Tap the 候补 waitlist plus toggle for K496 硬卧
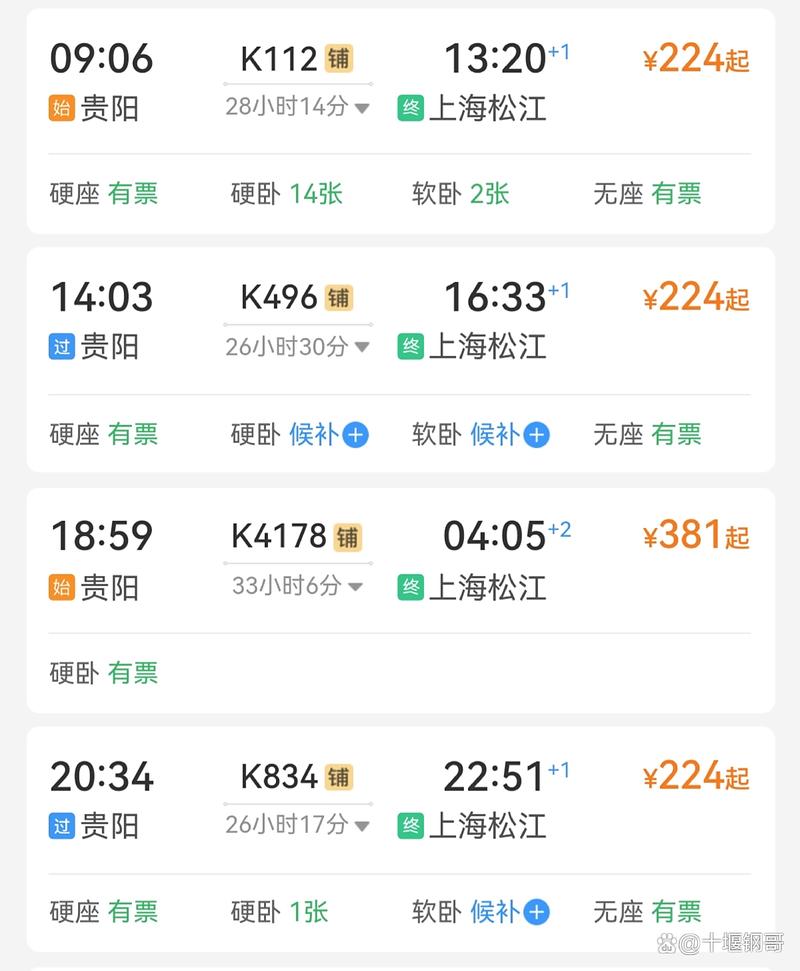800x971 pixels. pos(358,434)
